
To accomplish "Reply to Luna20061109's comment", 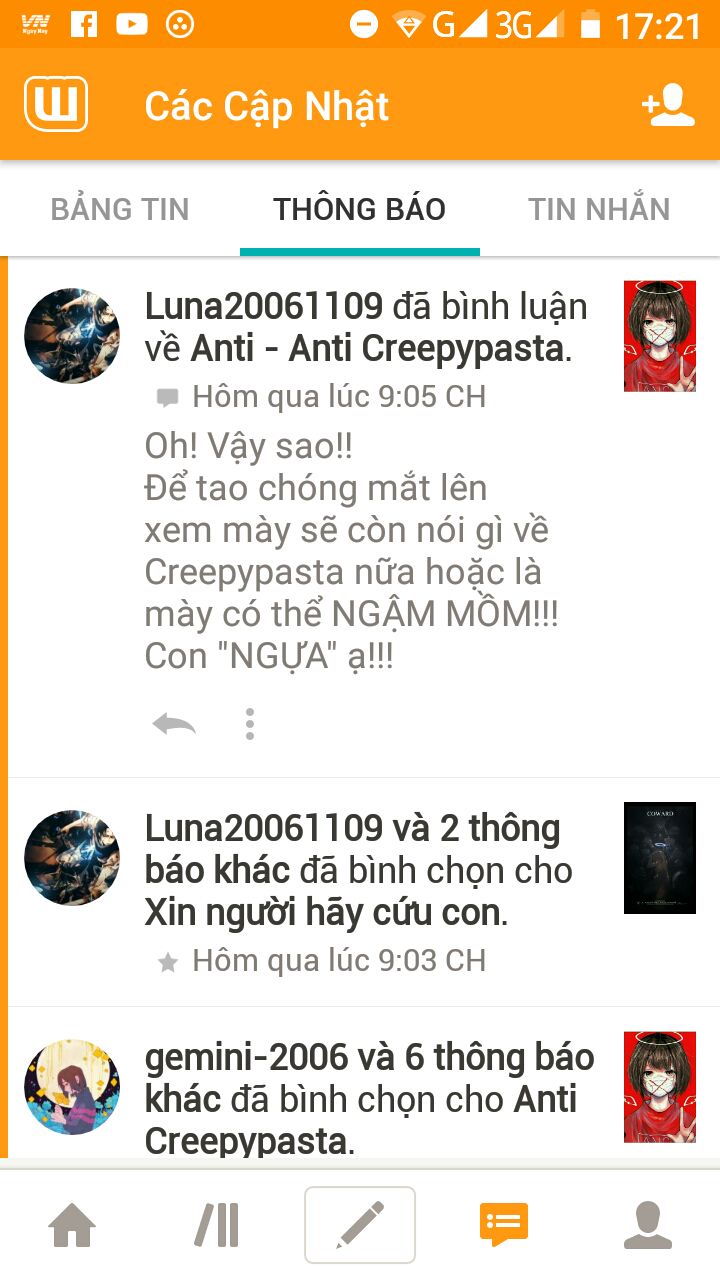I will pyautogui.click(x=174, y=723).
